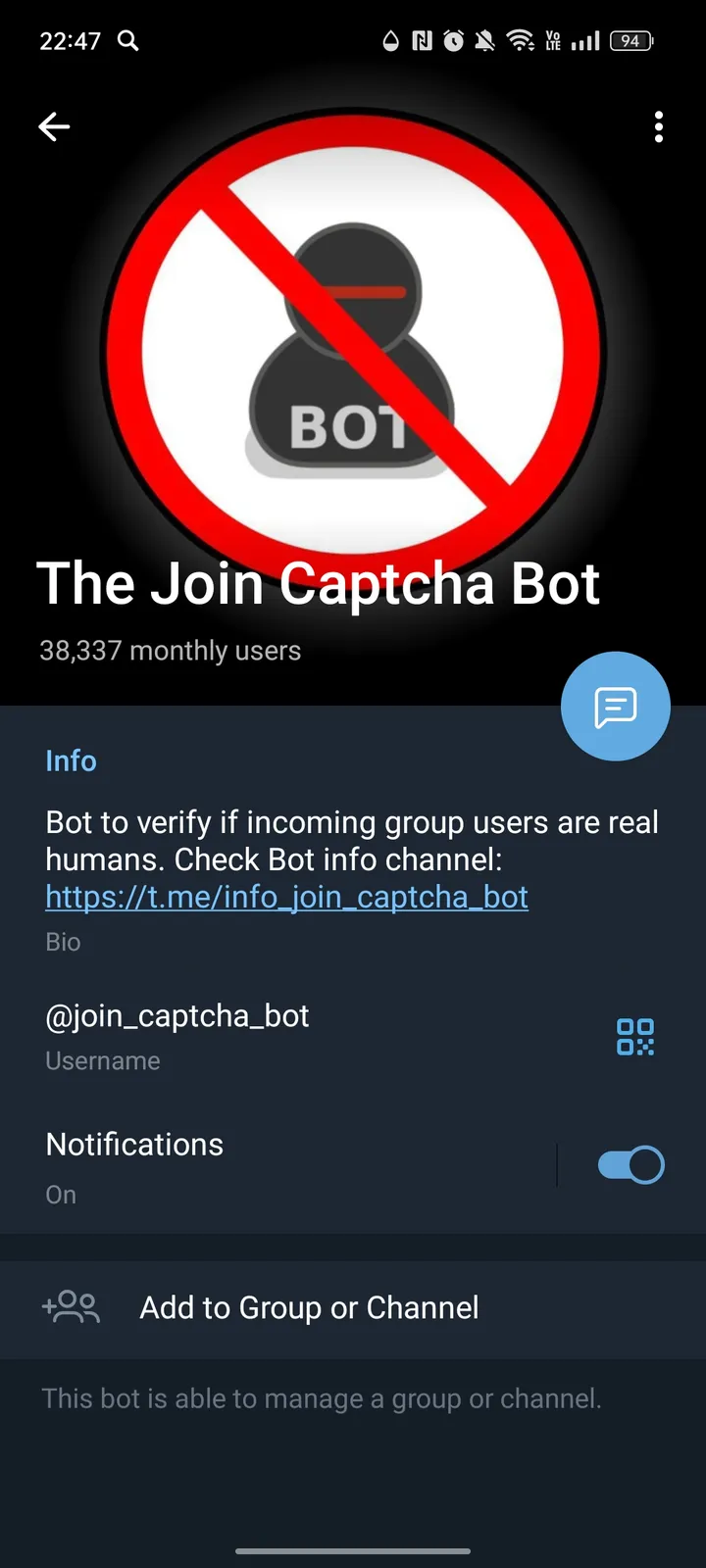Open the info_join_captcha_bot link
Screen dimensions: 706x1568
tap(285, 897)
